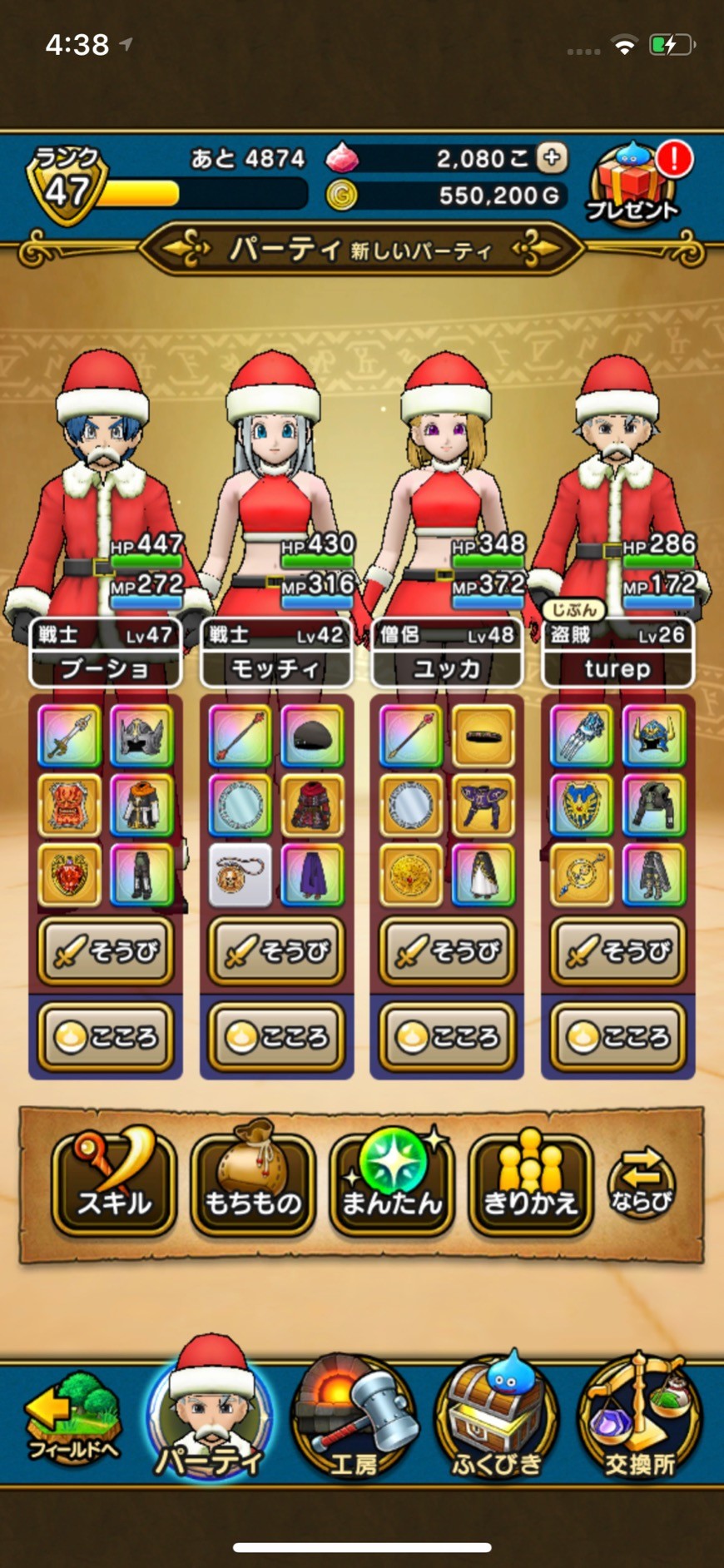This screenshot has height=1568, width=724.
Task: Open こころ for ブーショ
Action: (106, 1036)
